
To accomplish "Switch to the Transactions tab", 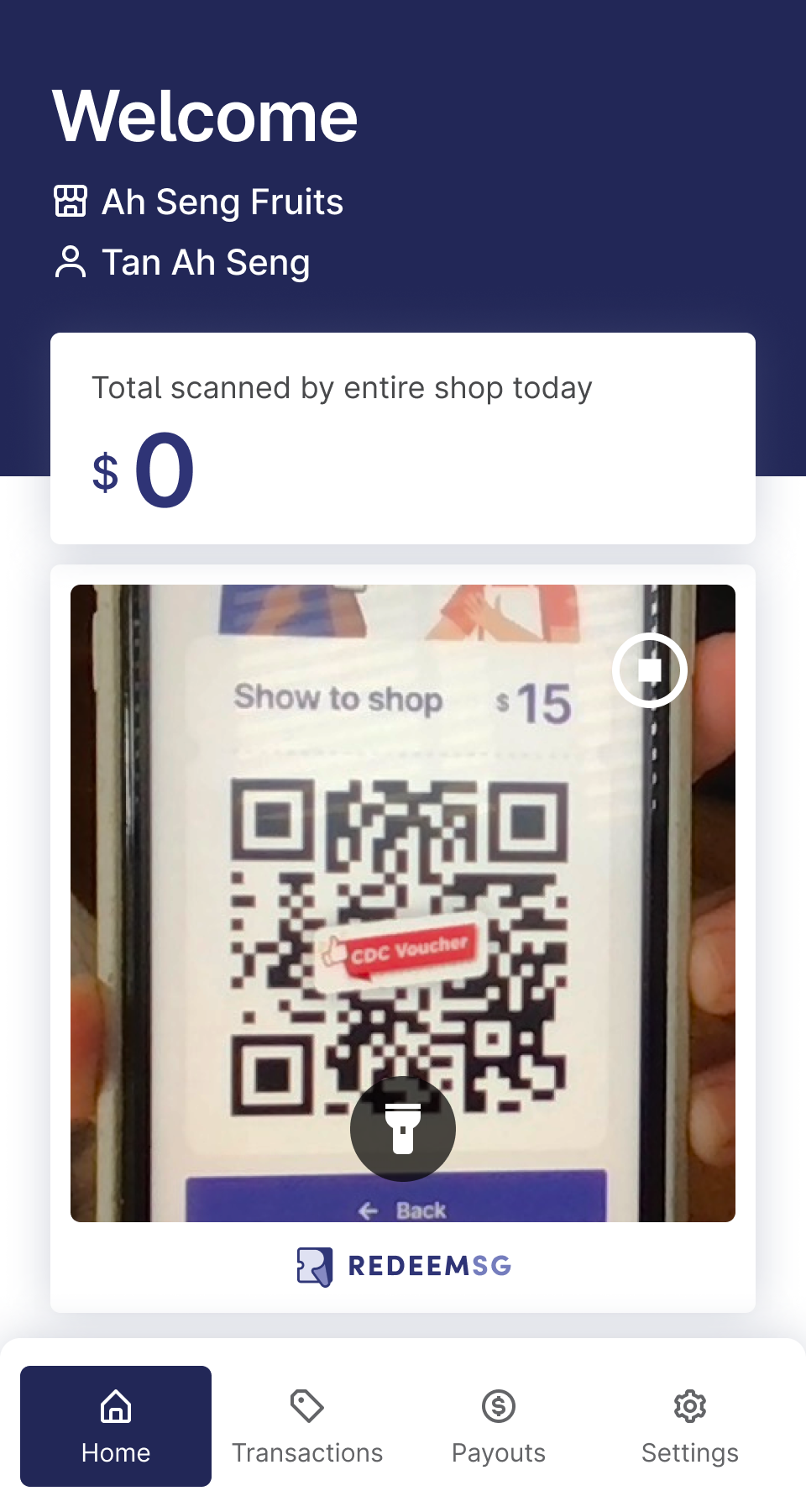I will point(307,1426).
